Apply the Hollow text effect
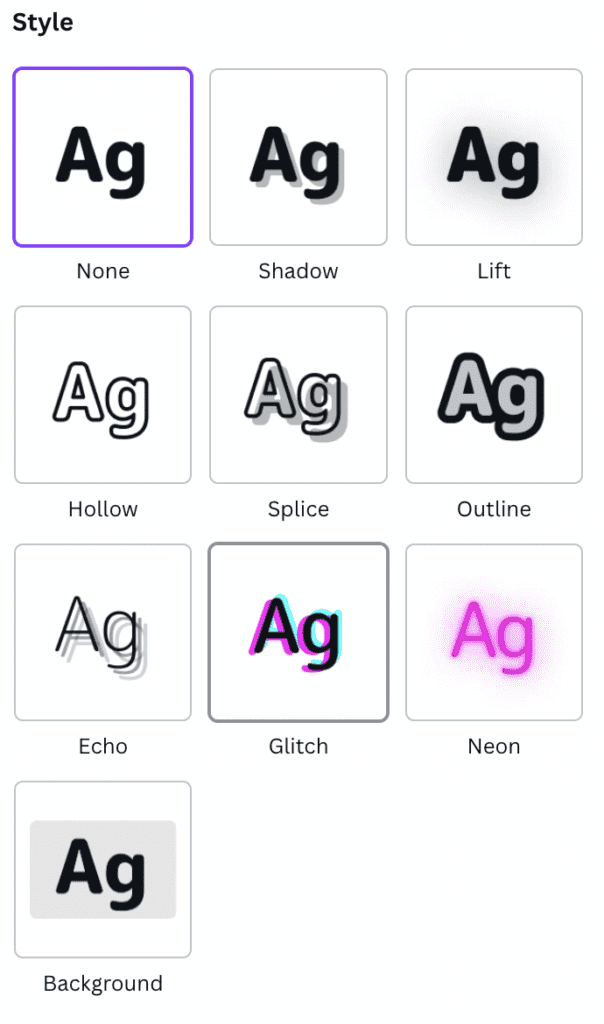Screen dimensions: 604x1024 [x=103, y=394]
